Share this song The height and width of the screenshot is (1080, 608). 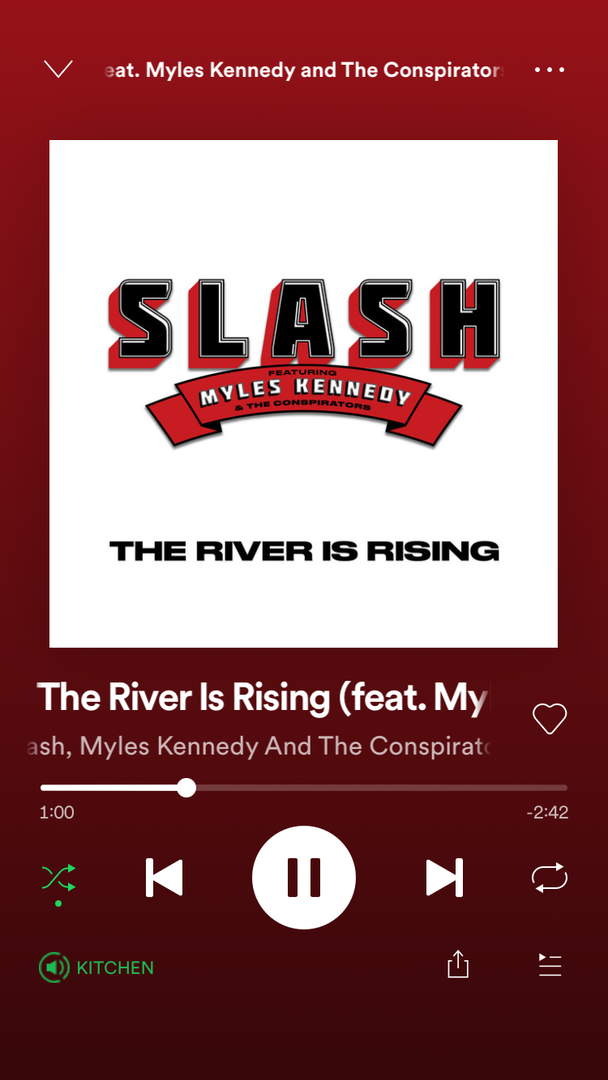[x=458, y=964]
